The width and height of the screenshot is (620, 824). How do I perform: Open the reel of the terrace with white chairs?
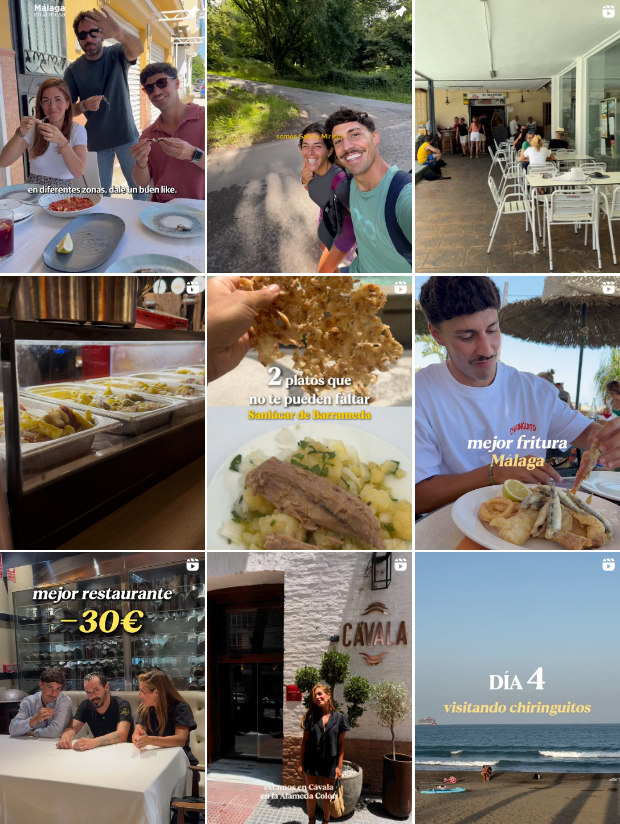click(x=517, y=136)
